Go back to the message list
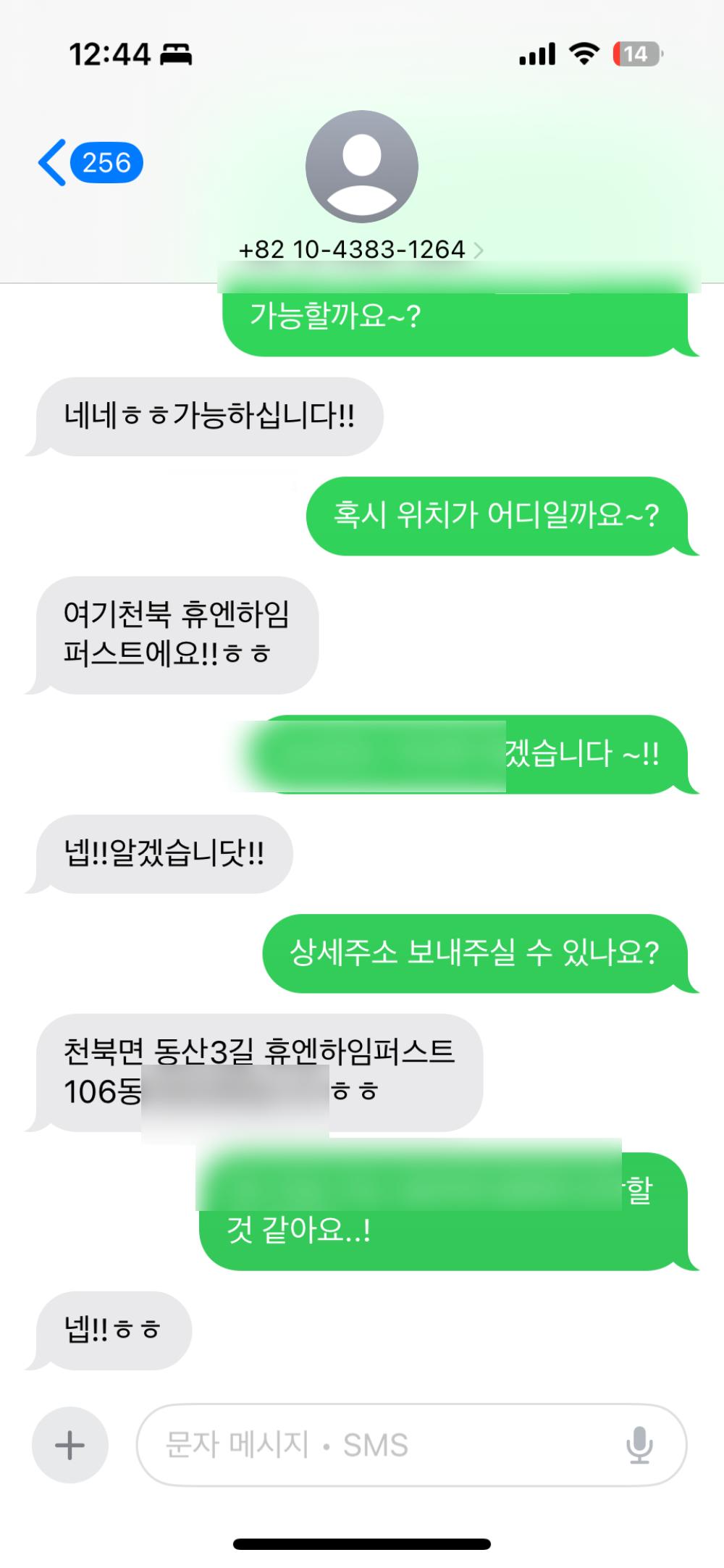Screen dimensions: 724x1568 (90, 162)
